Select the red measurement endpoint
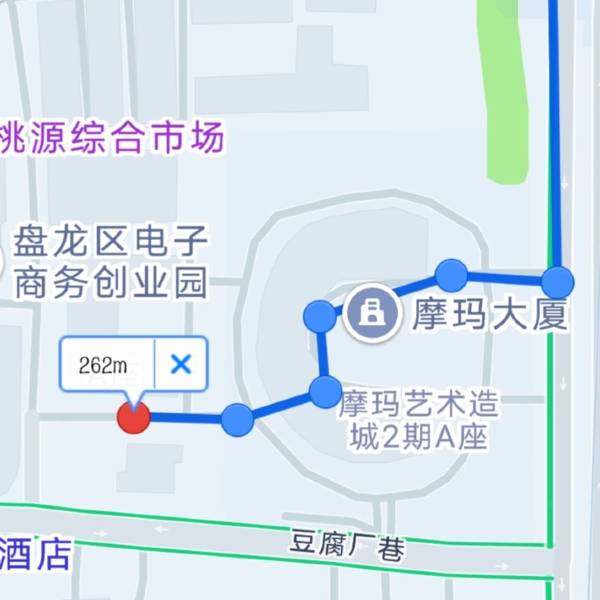This screenshot has height=600, width=600. [134, 417]
